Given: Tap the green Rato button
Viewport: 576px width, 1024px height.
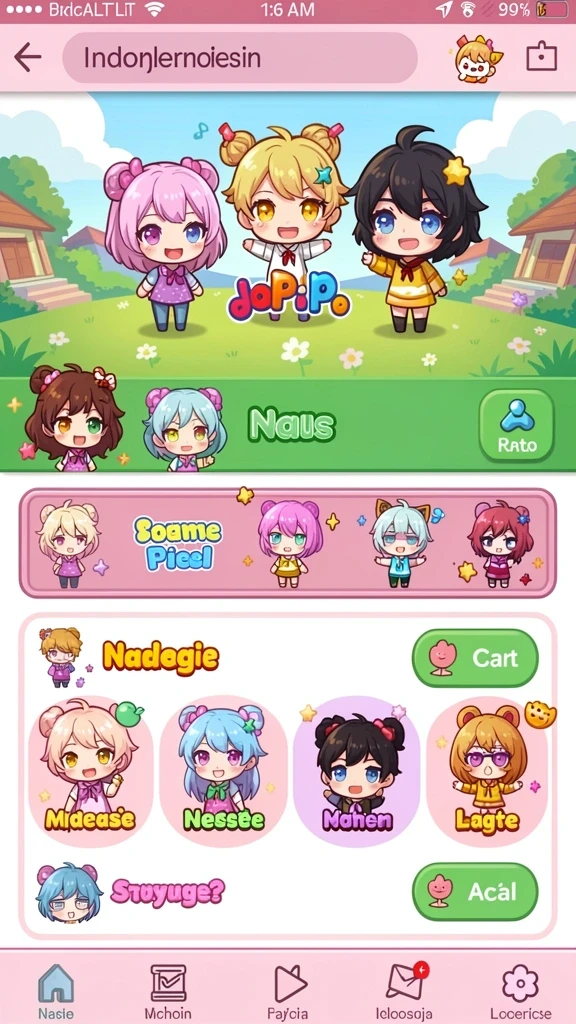Looking at the screenshot, I should click(517, 426).
